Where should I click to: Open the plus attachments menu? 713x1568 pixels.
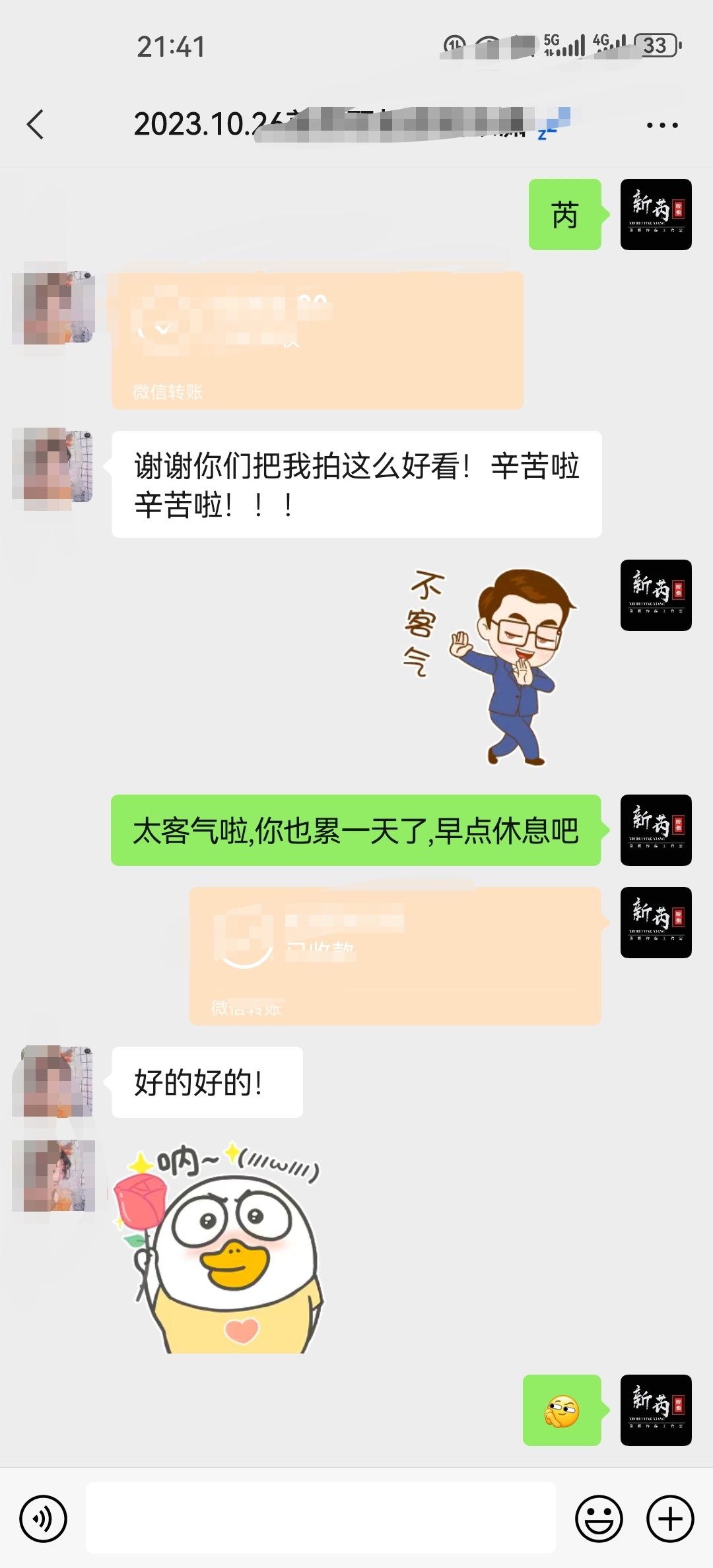670,1519
